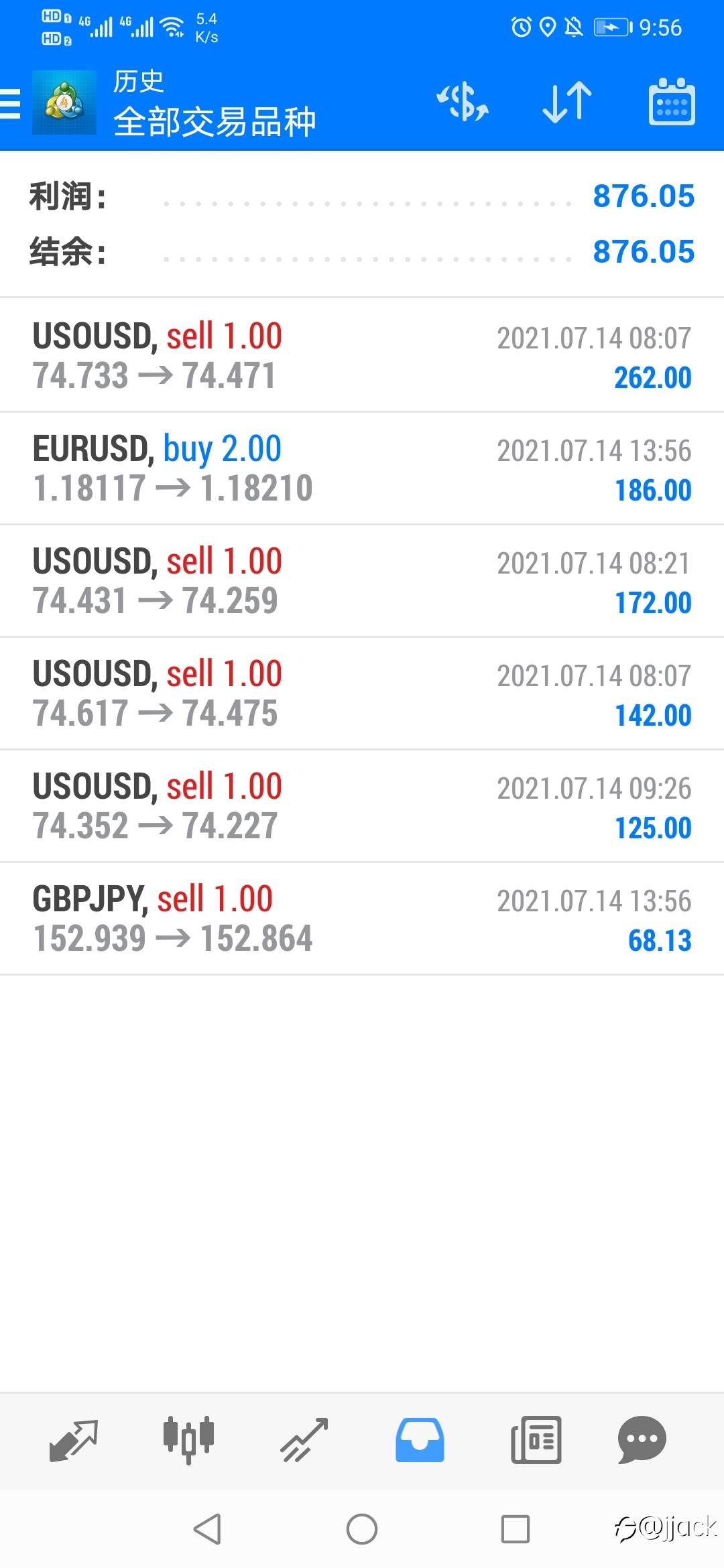This screenshot has width=724, height=1568.
Task: Switch to the News tab
Action: pyautogui.click(x=536, y=1440)
